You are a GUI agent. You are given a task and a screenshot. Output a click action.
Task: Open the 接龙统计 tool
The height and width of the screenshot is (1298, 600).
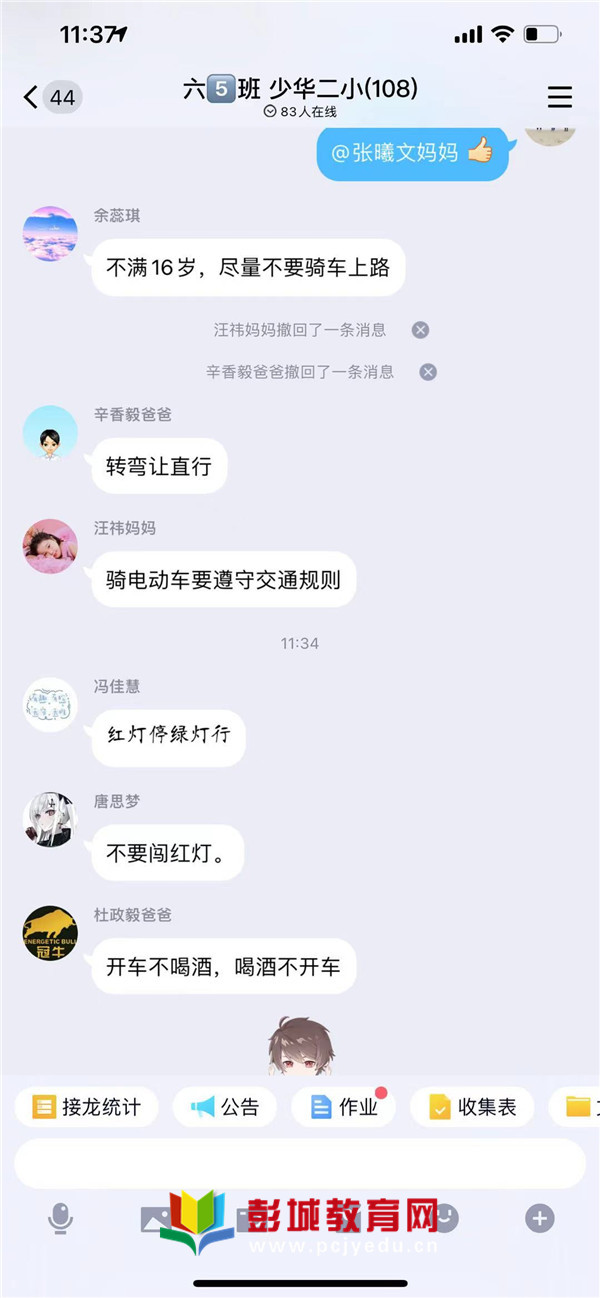86,1107
